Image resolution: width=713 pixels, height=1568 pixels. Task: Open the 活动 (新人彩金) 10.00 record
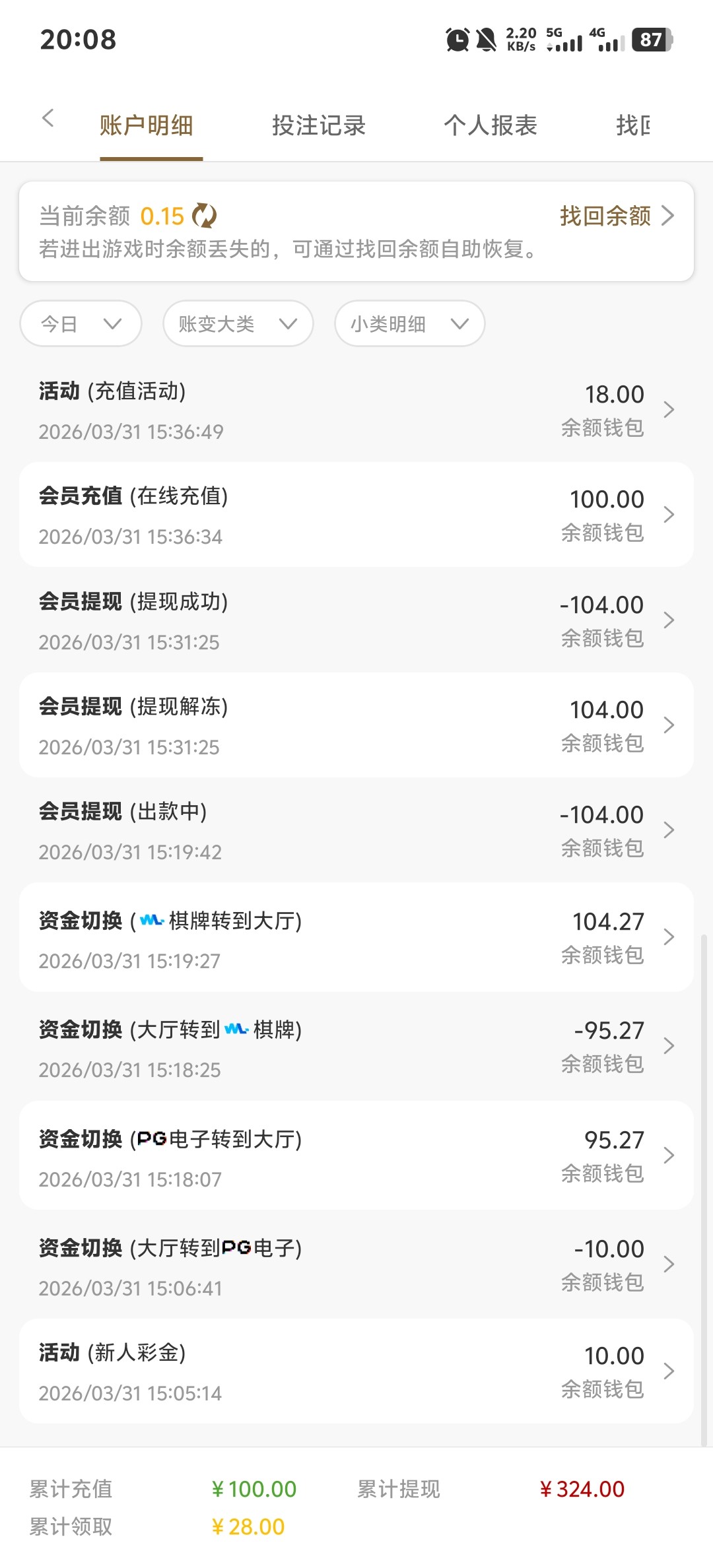tap(356, 1371)
